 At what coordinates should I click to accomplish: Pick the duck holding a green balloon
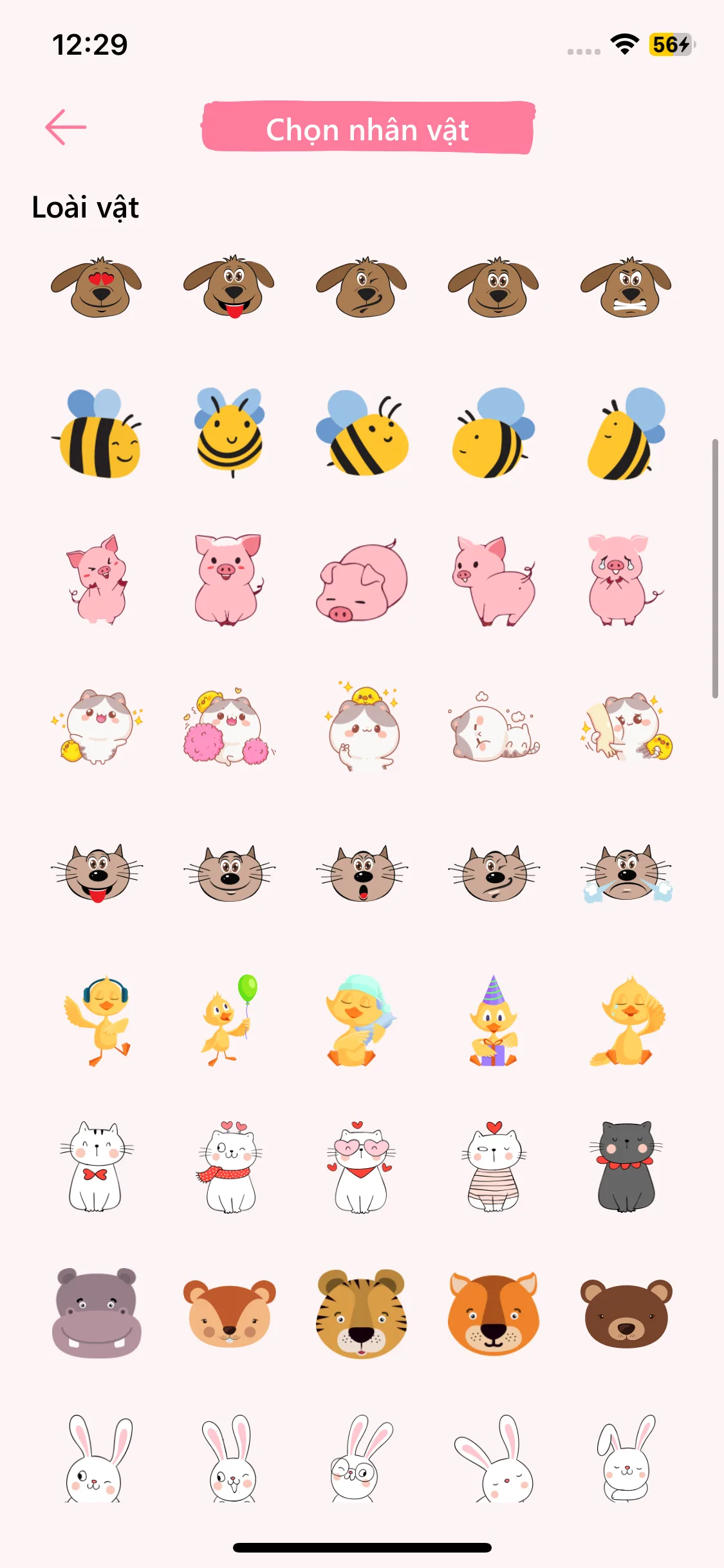pyautogui.click(x=229, y=1021)
